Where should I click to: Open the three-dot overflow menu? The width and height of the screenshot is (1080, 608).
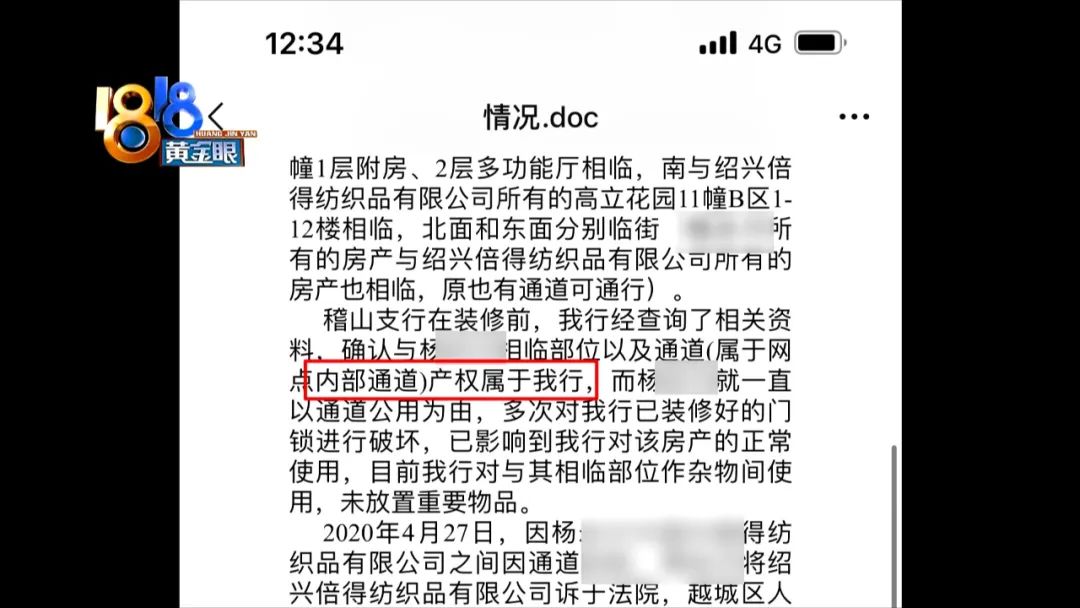click(853, 117)
